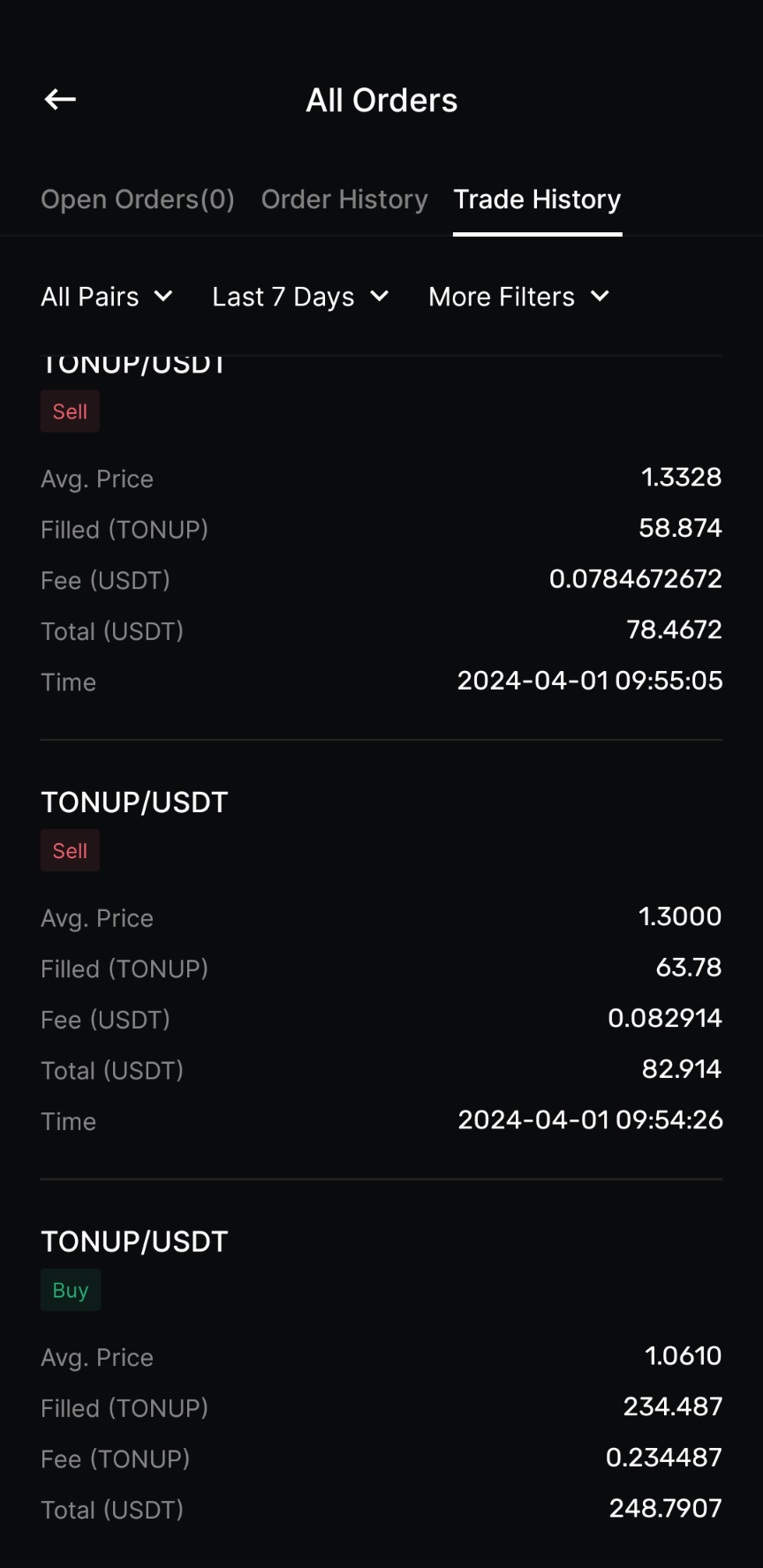This screenshot has width=763, height=1568.
Task: Expand the More Filters dropdown
Action: coord(519,297)
